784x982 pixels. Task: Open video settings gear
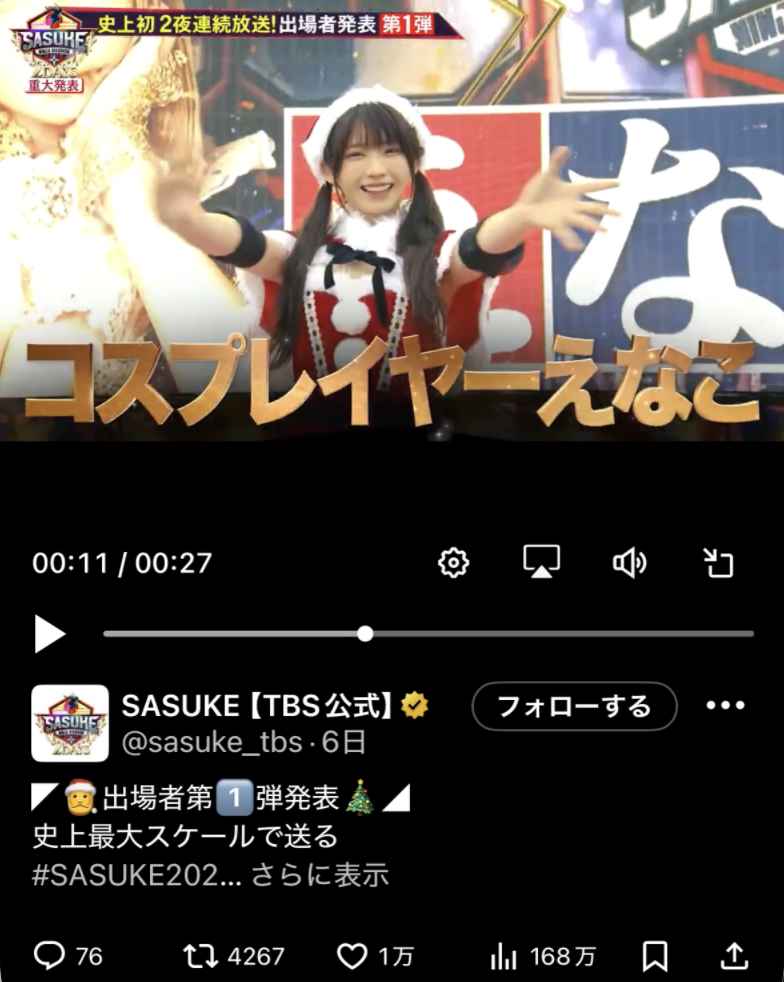click(454, 563)
